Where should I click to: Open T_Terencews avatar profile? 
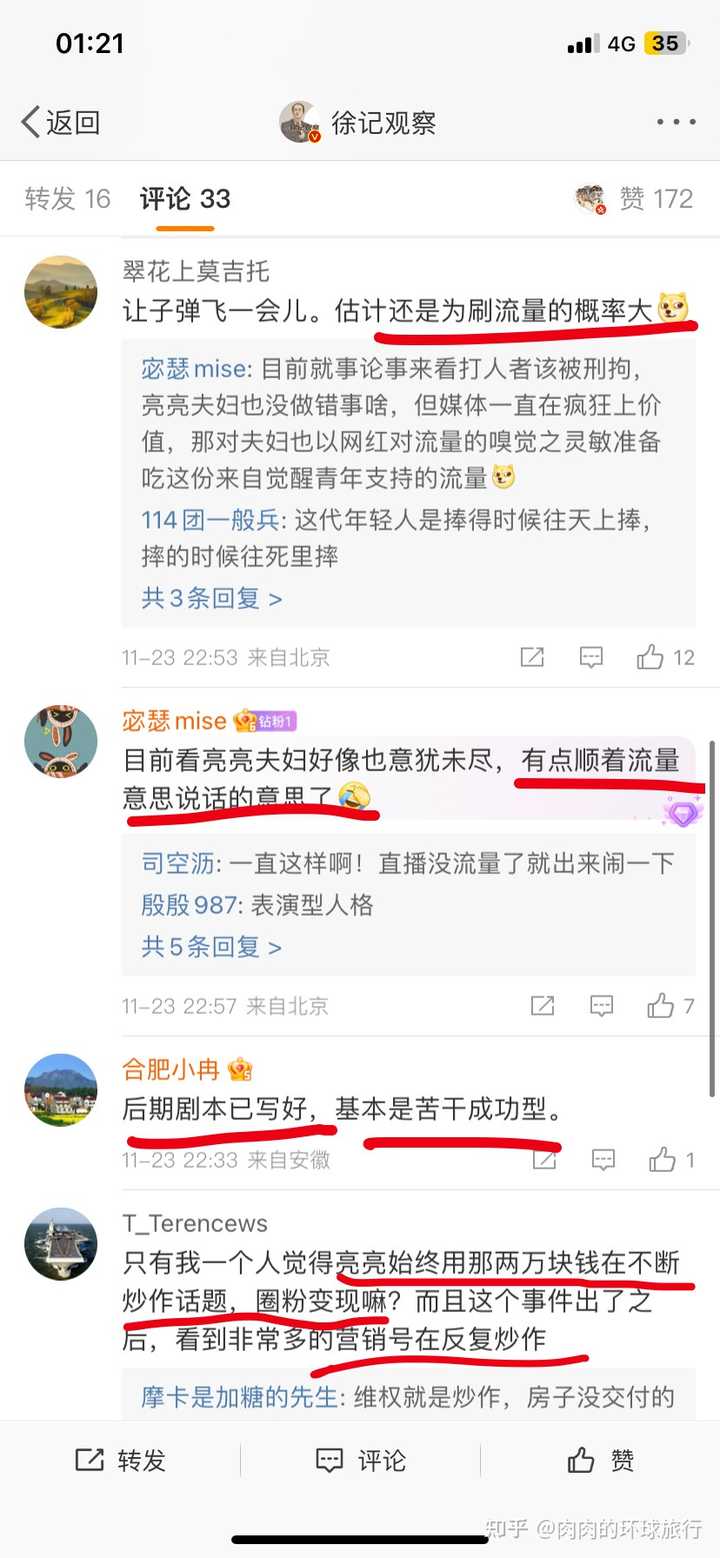61,1244
